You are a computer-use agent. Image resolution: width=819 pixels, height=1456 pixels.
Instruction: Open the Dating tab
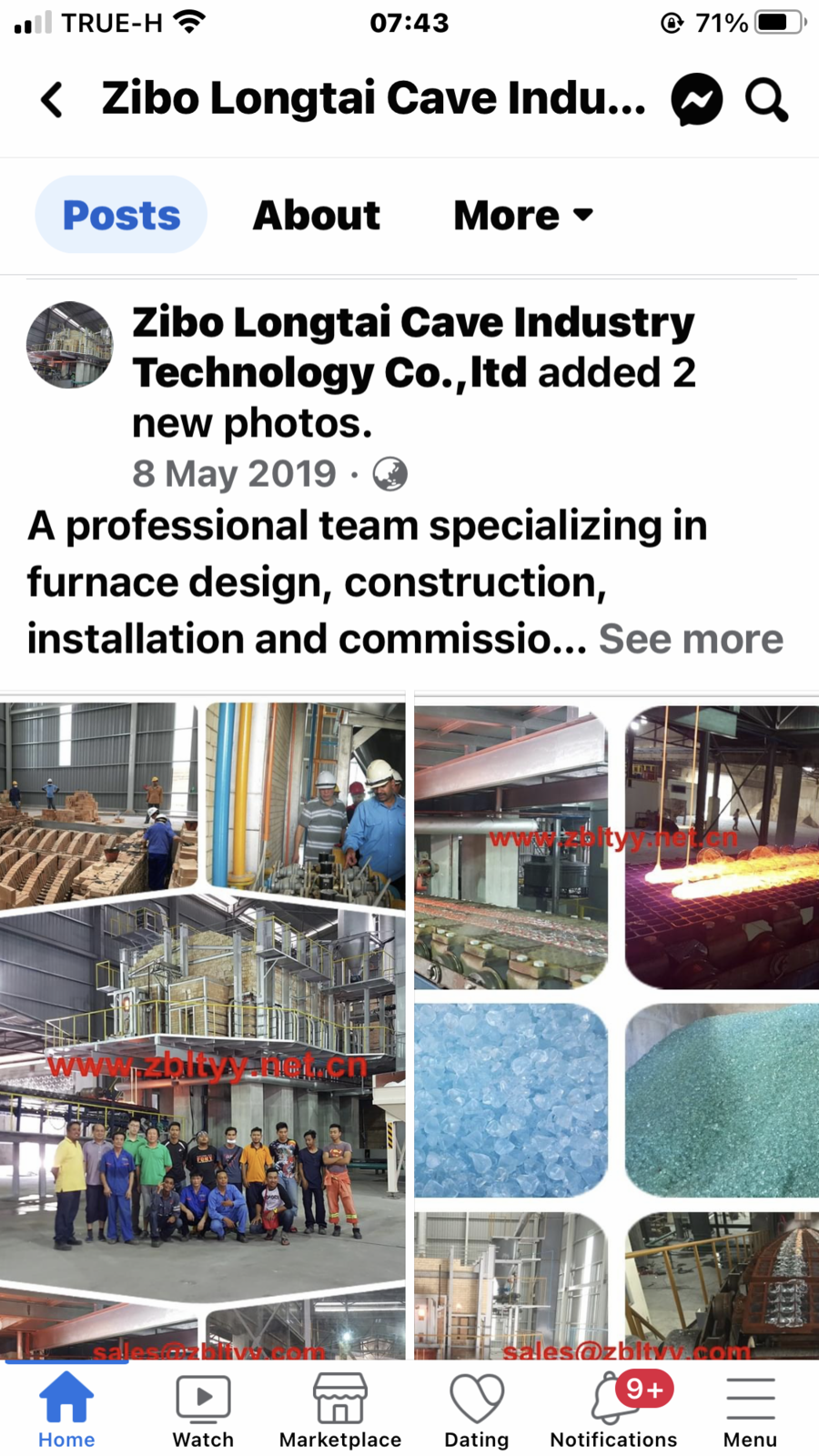click(x=477, y=1410)
